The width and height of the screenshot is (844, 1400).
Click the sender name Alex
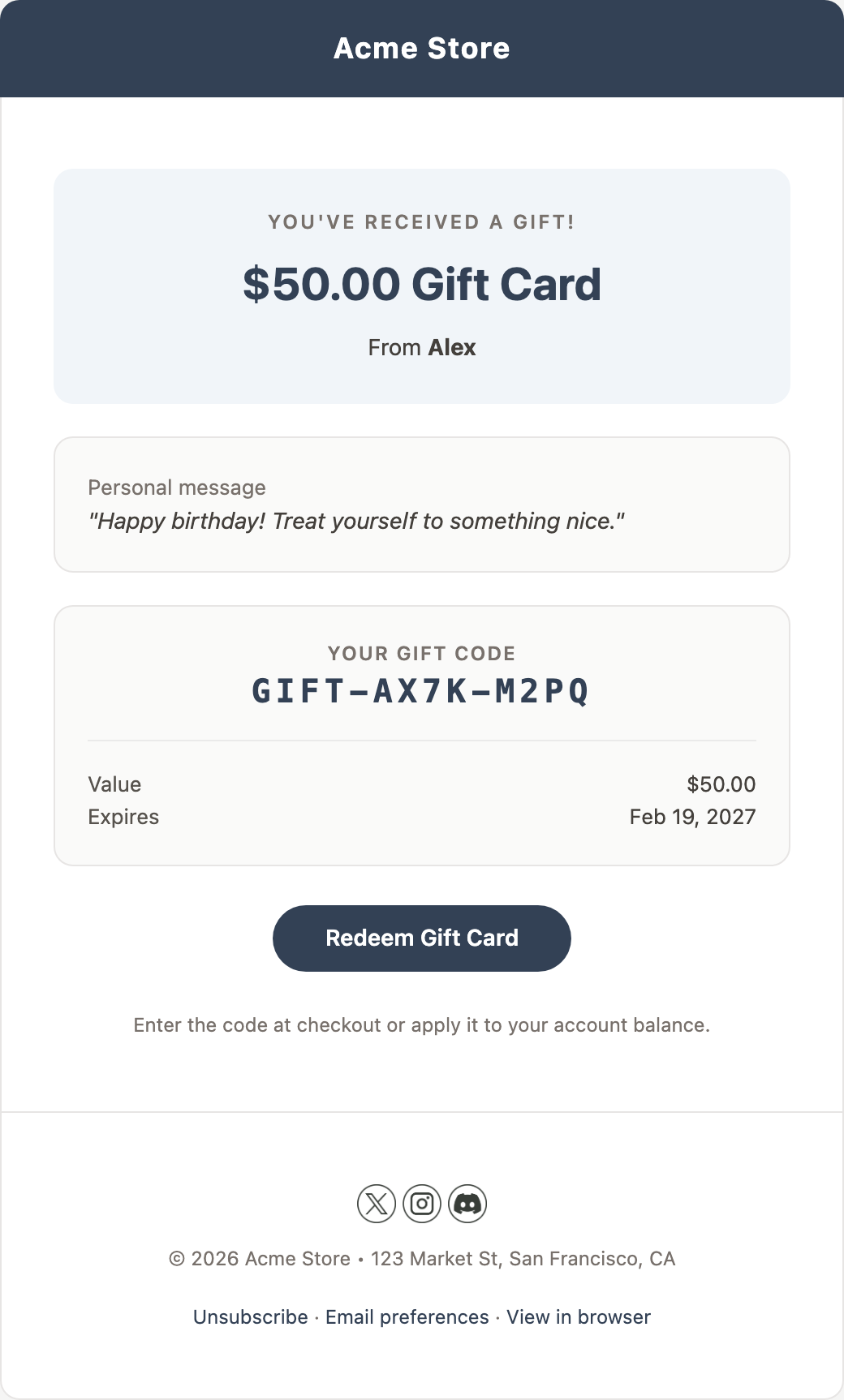pos(452,347)
